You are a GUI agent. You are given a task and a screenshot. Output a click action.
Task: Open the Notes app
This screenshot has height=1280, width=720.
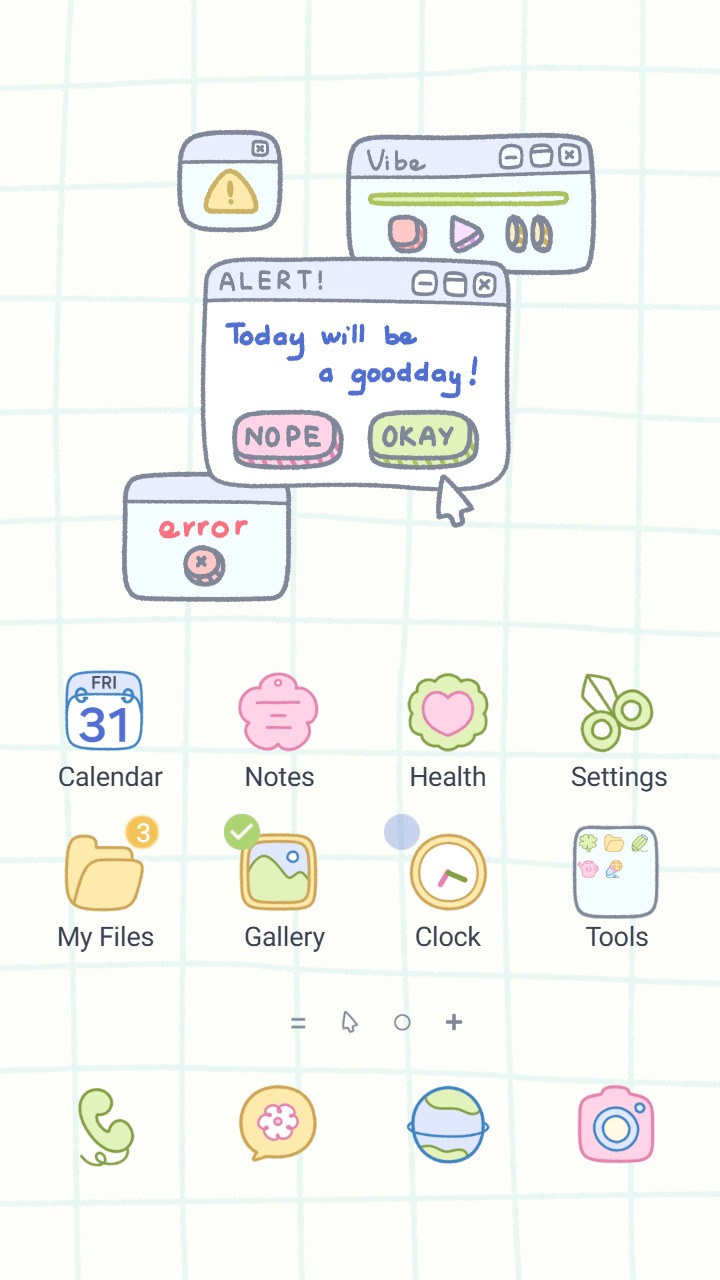(278, 710)
